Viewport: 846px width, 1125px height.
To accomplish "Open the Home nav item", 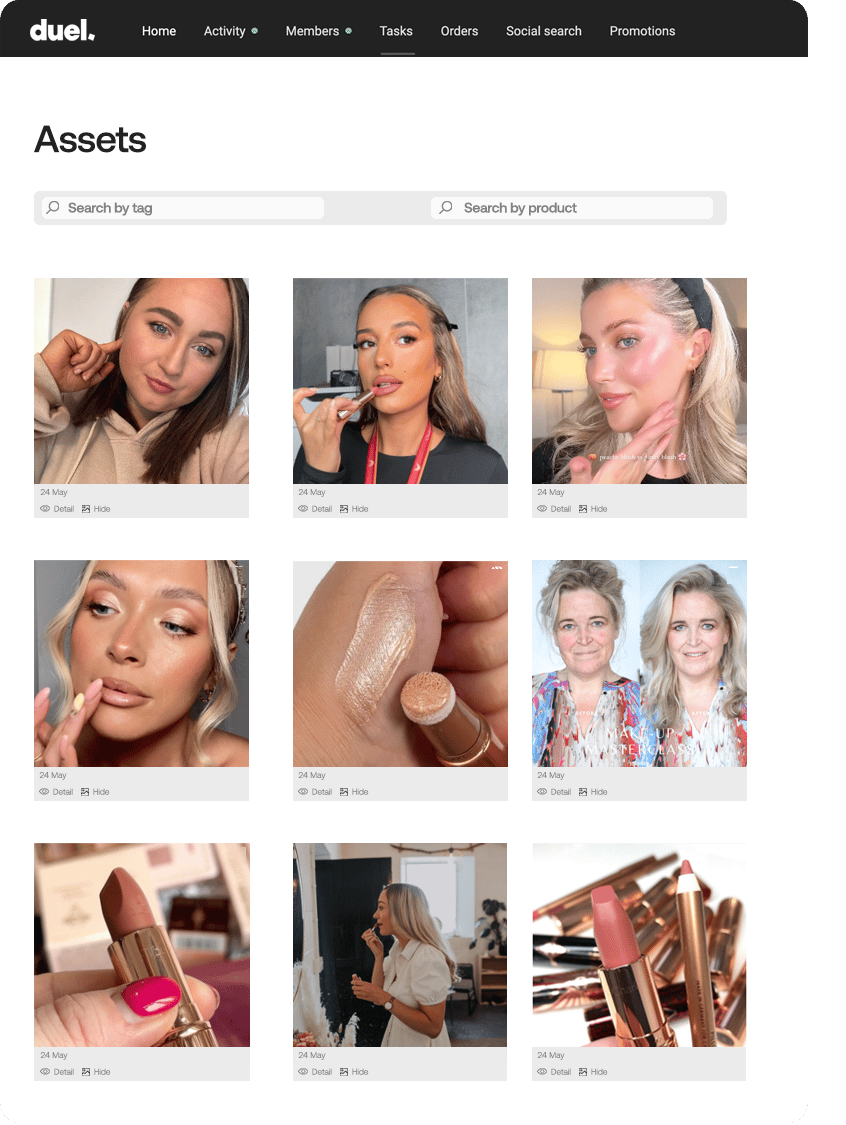I will (x=158, y=31).
